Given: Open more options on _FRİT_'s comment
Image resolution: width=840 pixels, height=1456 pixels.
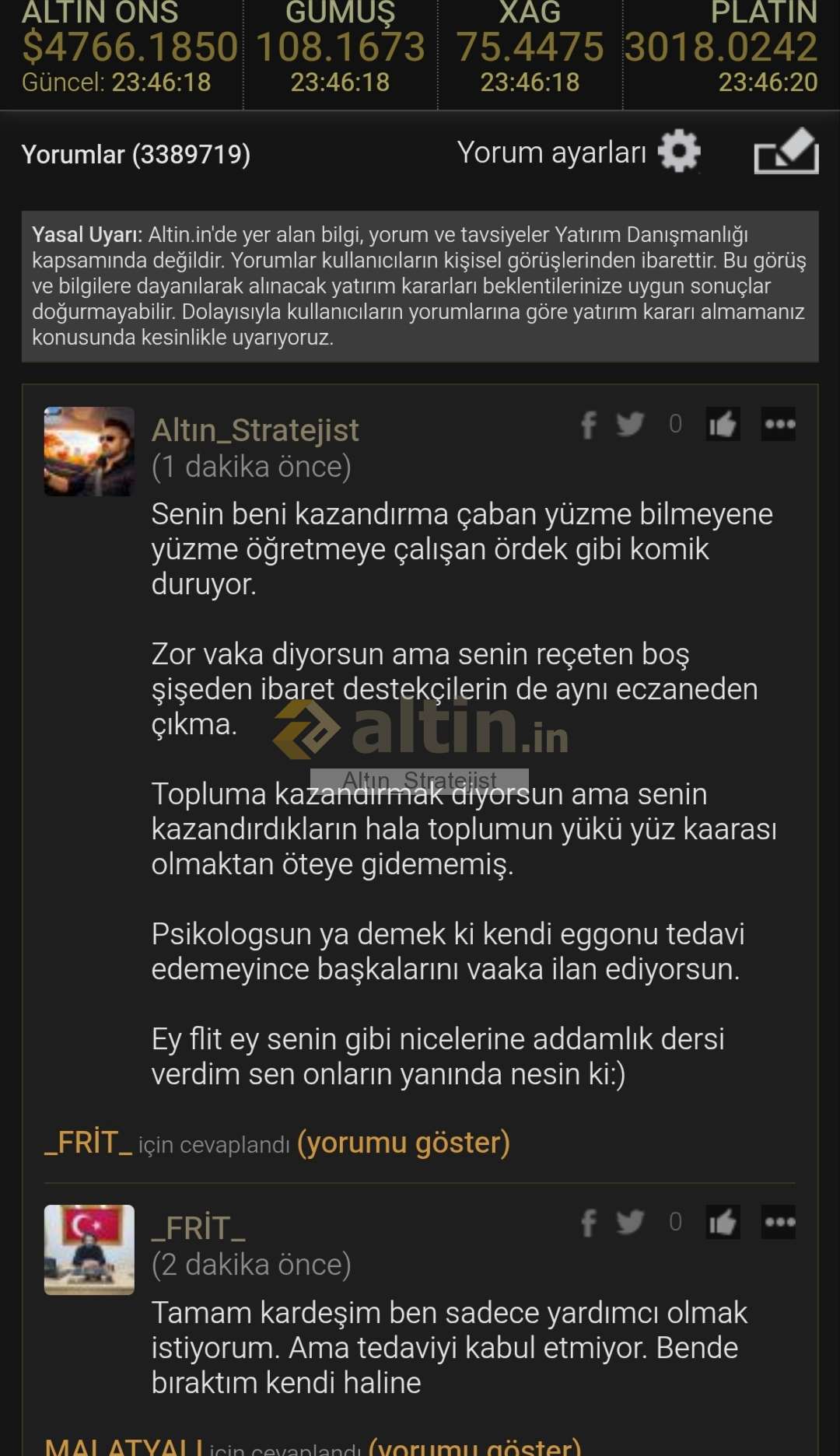Looking at the screenshot, I should (x=779, y=1223).
